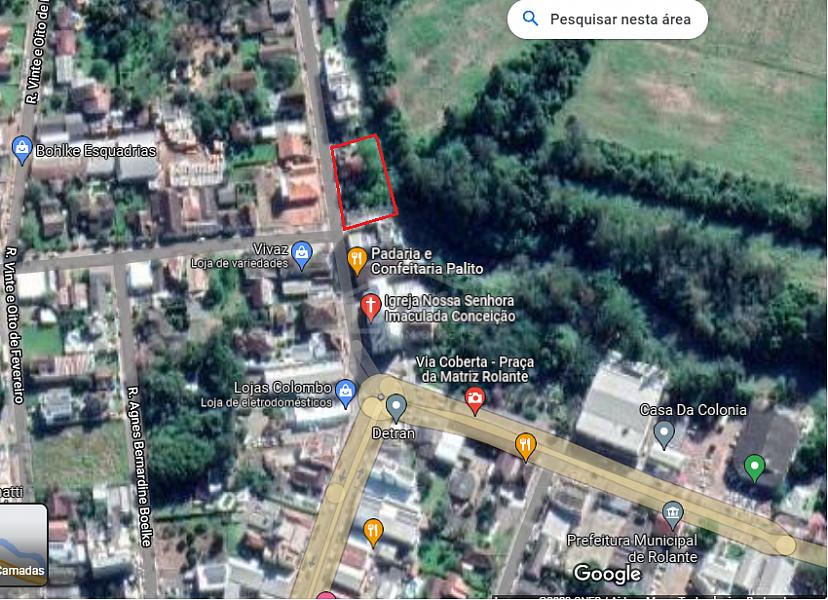This screenshot has height=600, width=828.
Task: Open the Lojas Colombo pin
Action: coord(346,391)
